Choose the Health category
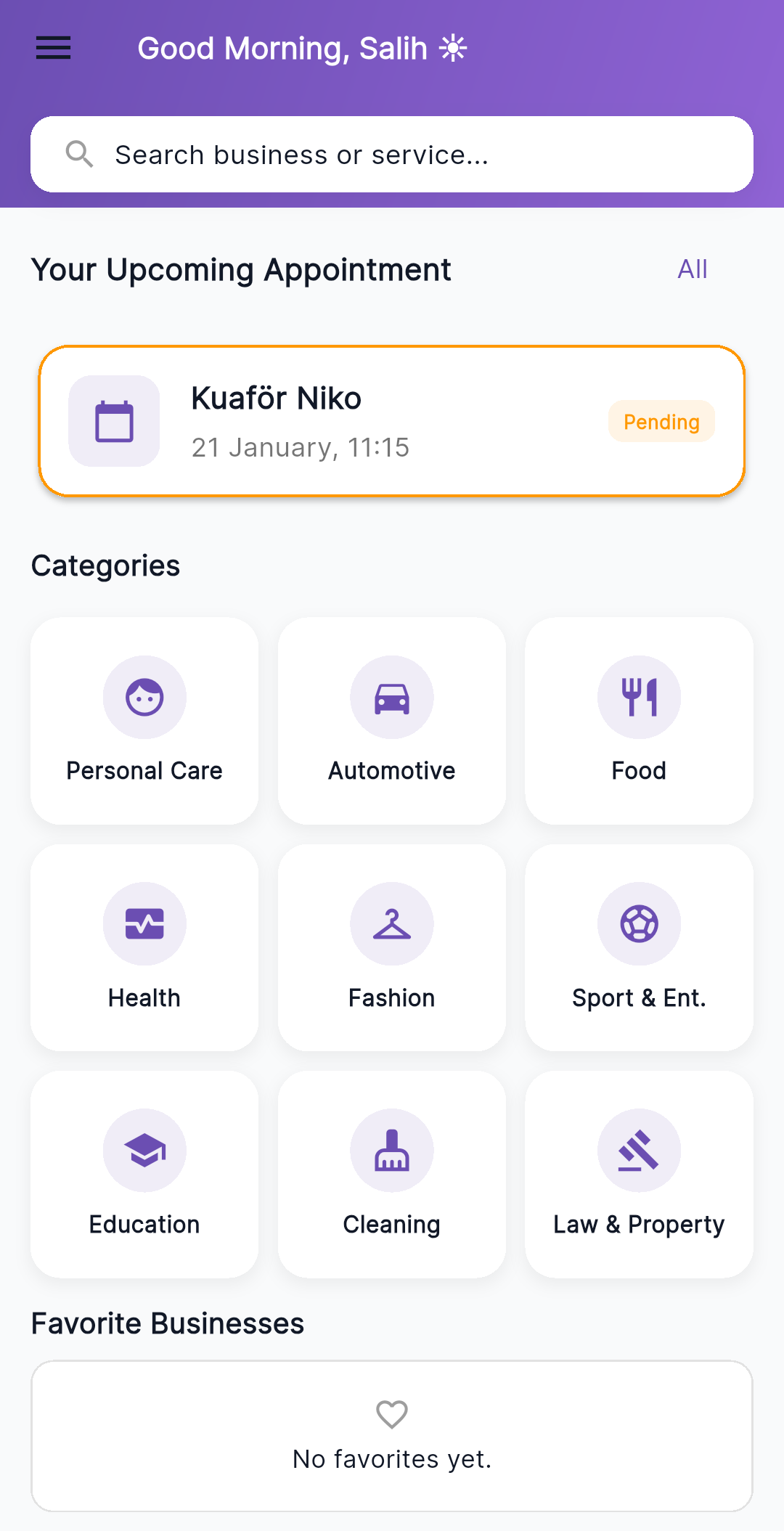 tap(144, 947)
